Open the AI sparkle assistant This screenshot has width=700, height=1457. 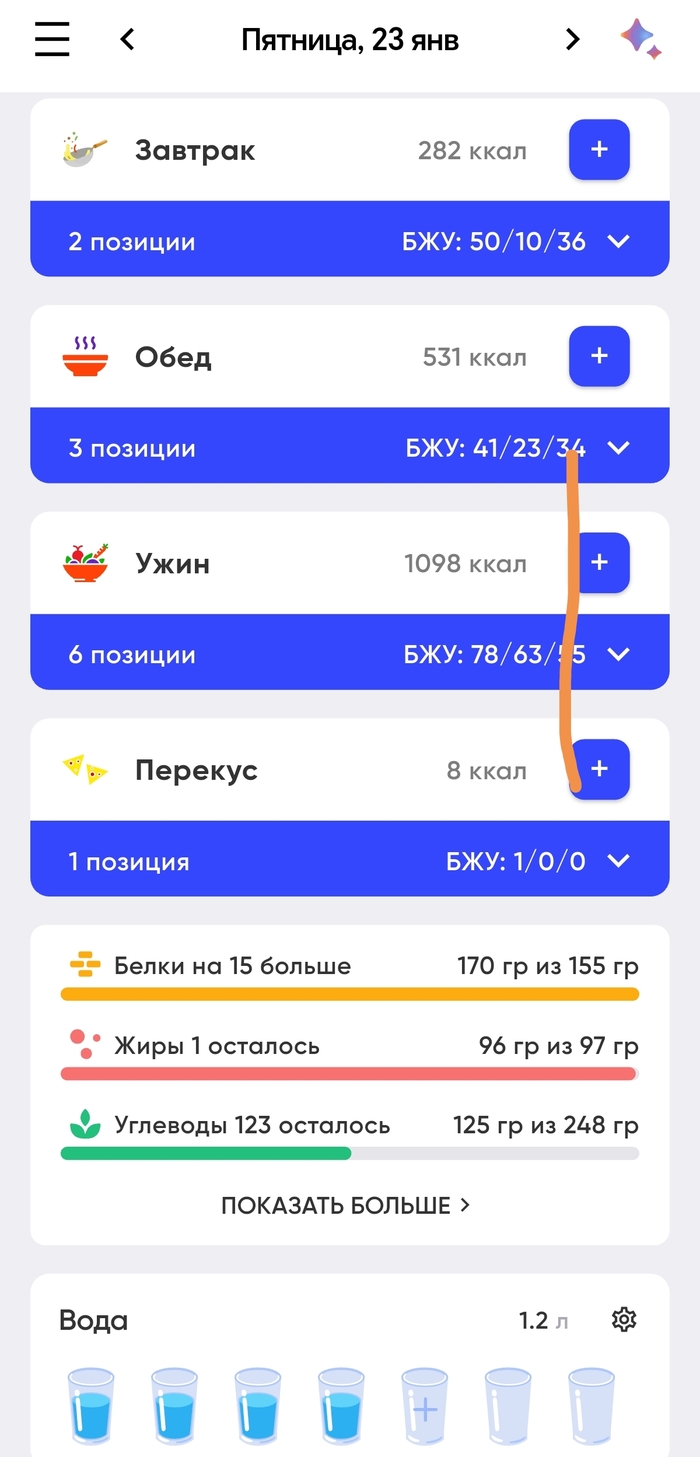[x=640, y=40]
